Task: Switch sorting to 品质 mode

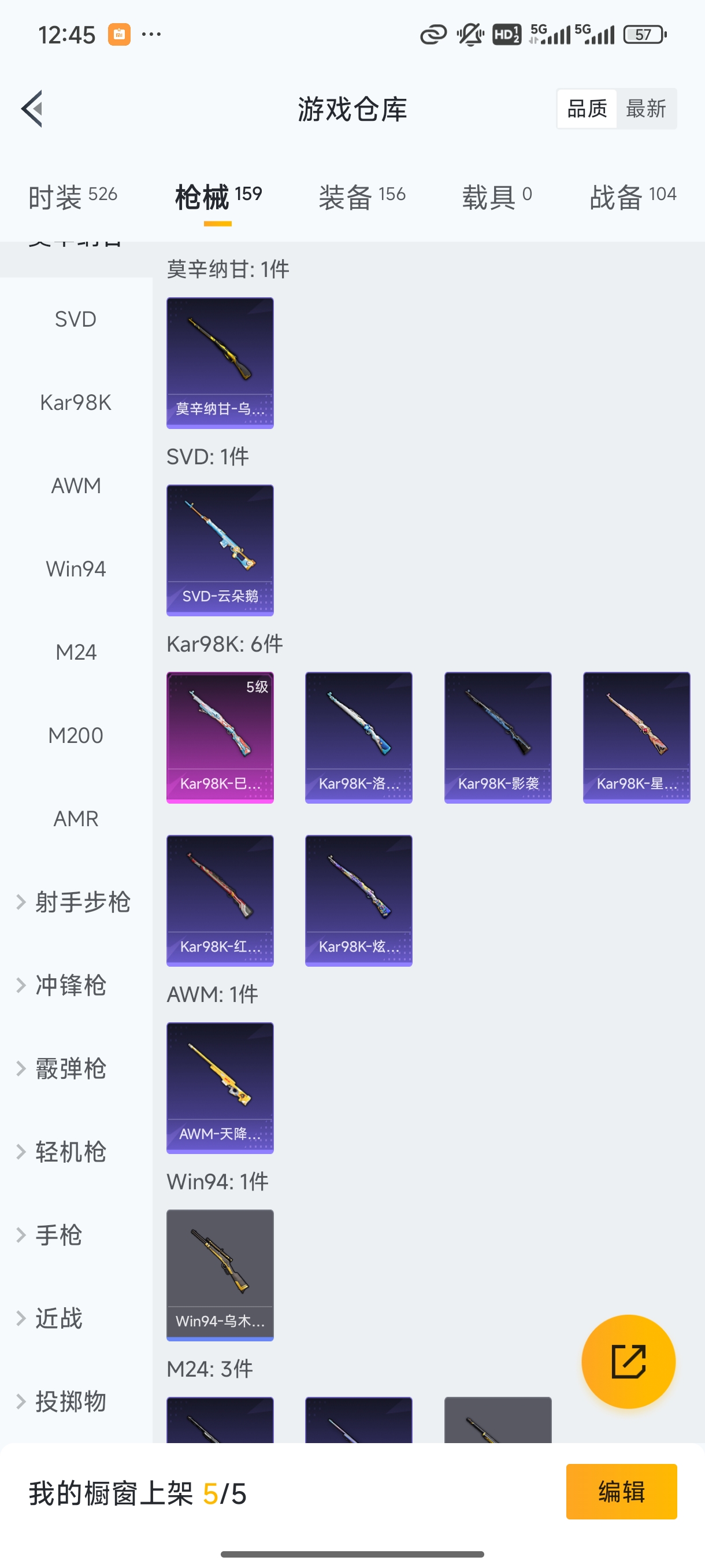Action: [586, 108]
